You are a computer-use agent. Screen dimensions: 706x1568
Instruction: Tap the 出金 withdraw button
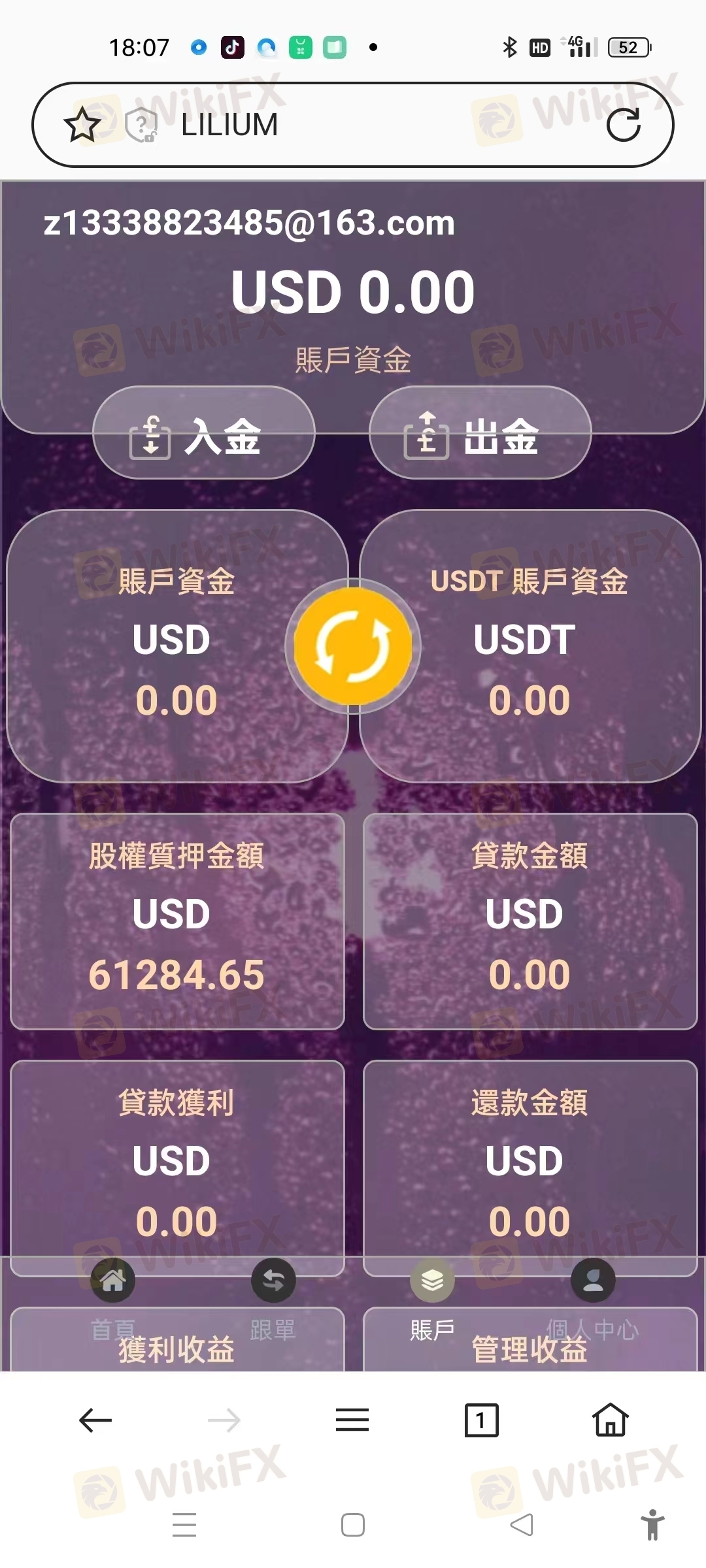pos(480,434)
